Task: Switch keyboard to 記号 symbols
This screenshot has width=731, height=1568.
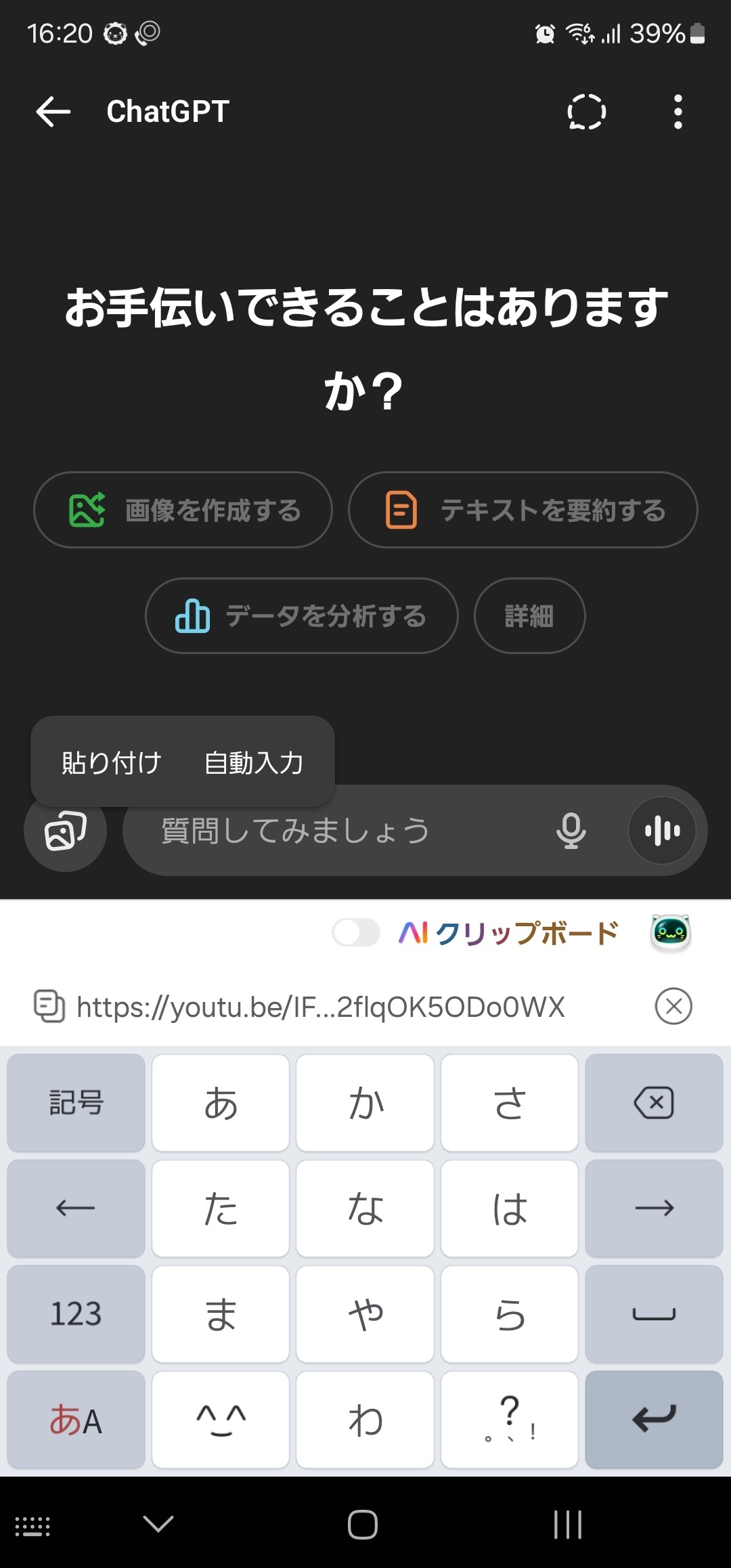Action: pos(76,1103)
